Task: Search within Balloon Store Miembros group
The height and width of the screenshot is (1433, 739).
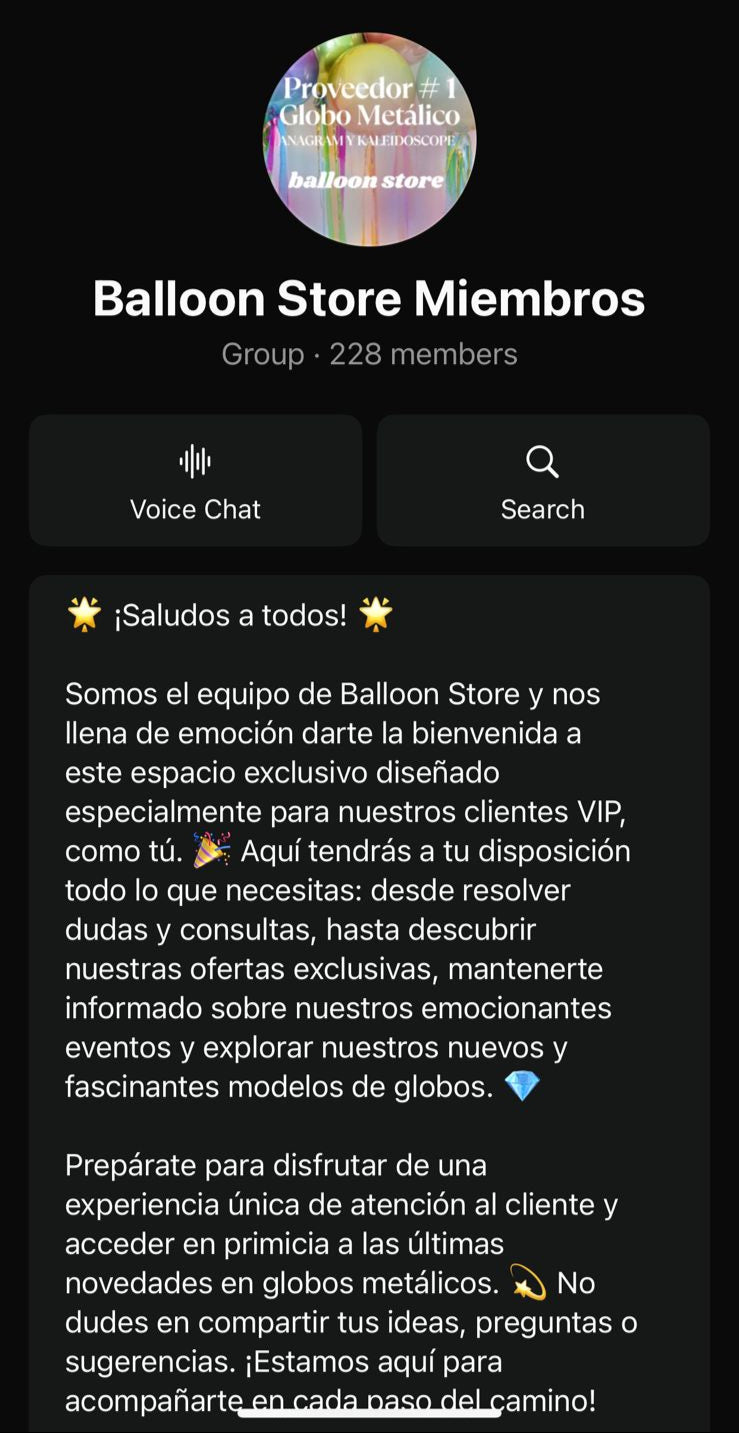Action: (x=542, y=481)
